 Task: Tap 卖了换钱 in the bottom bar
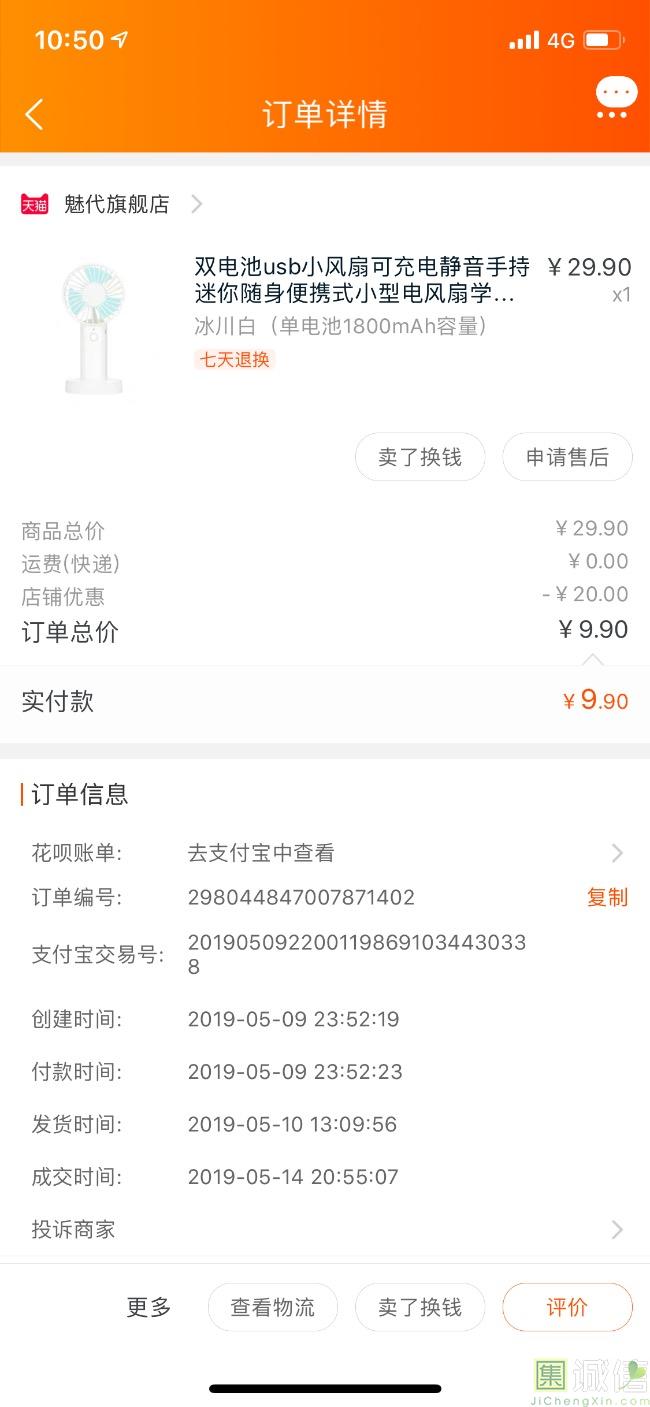click(420, 1307)
